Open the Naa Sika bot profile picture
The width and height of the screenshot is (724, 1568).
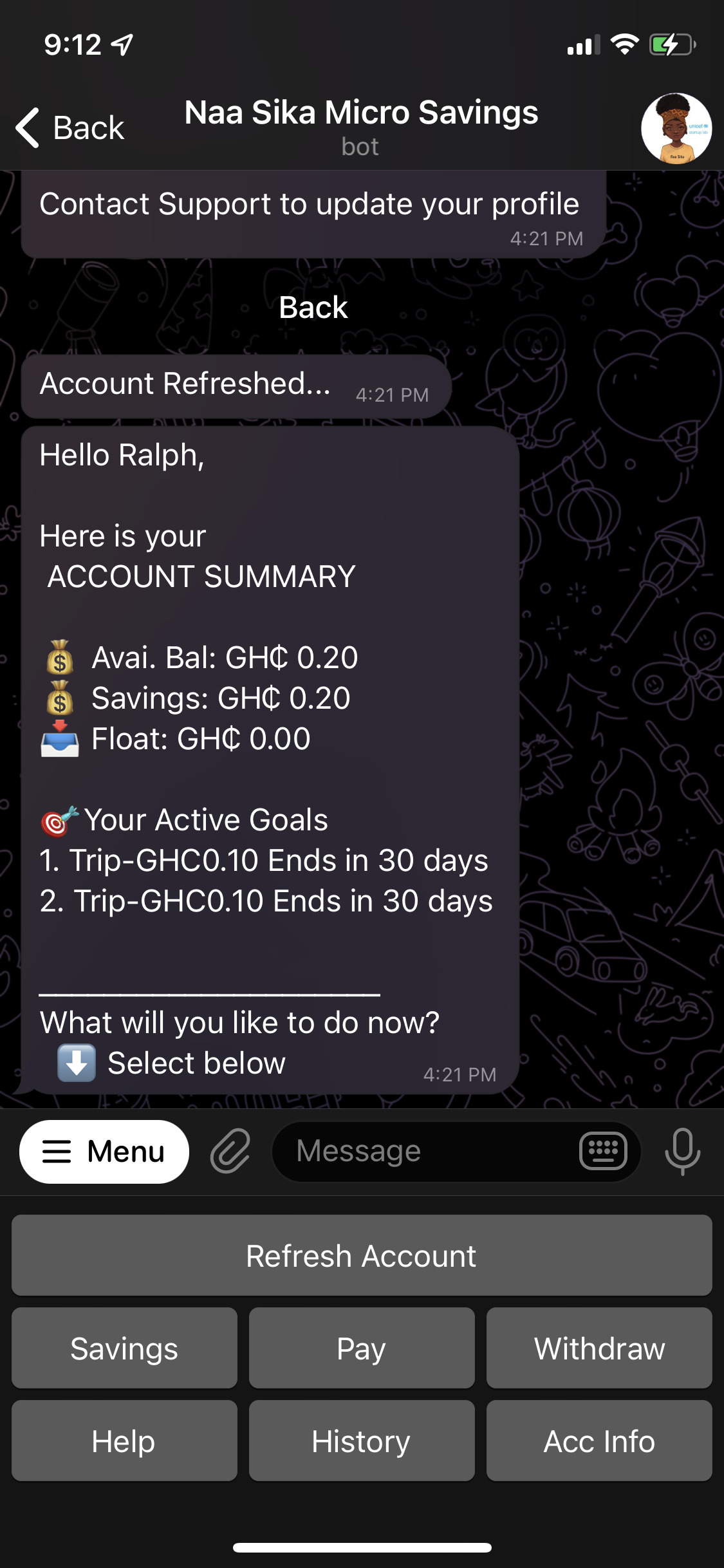click(676, 128)
